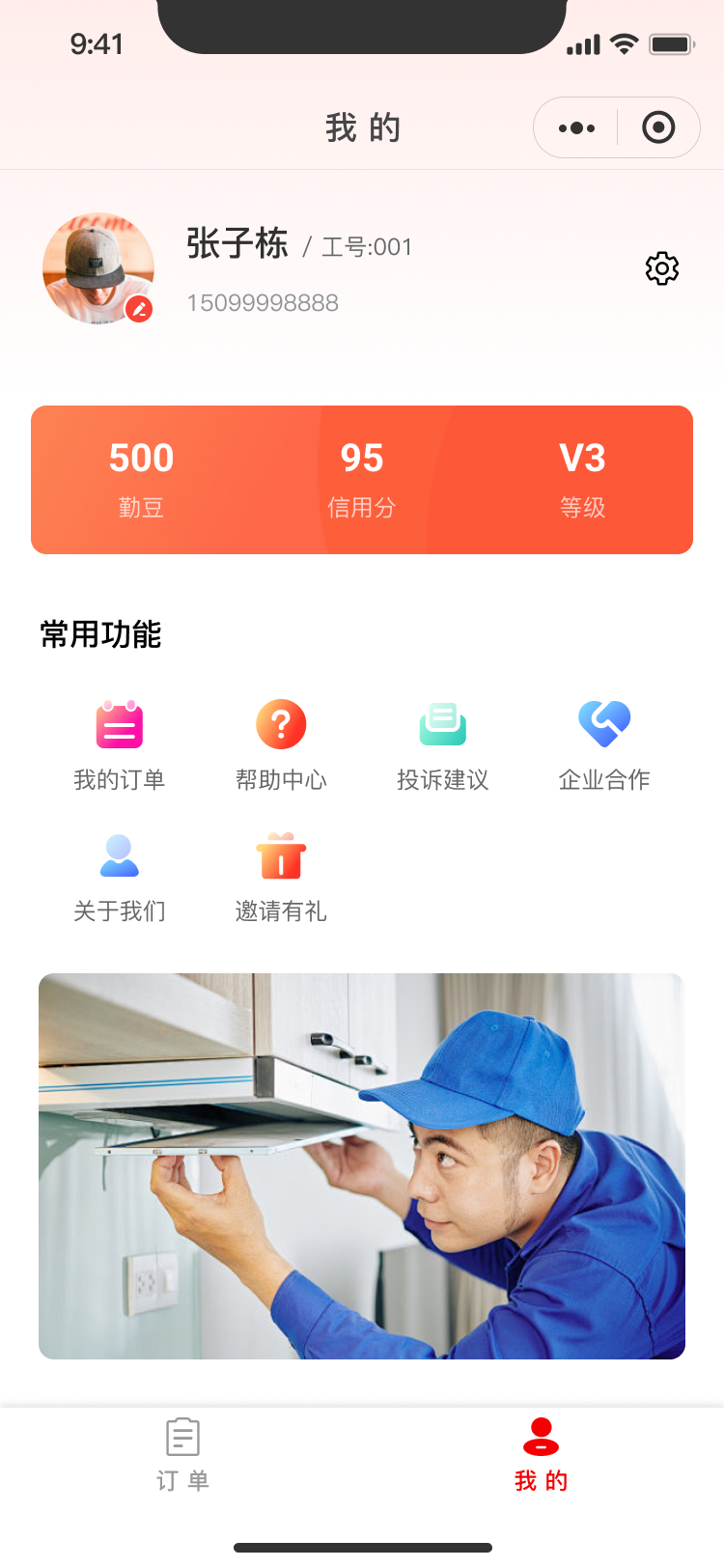Tap 关于我们

click(120, 877)
